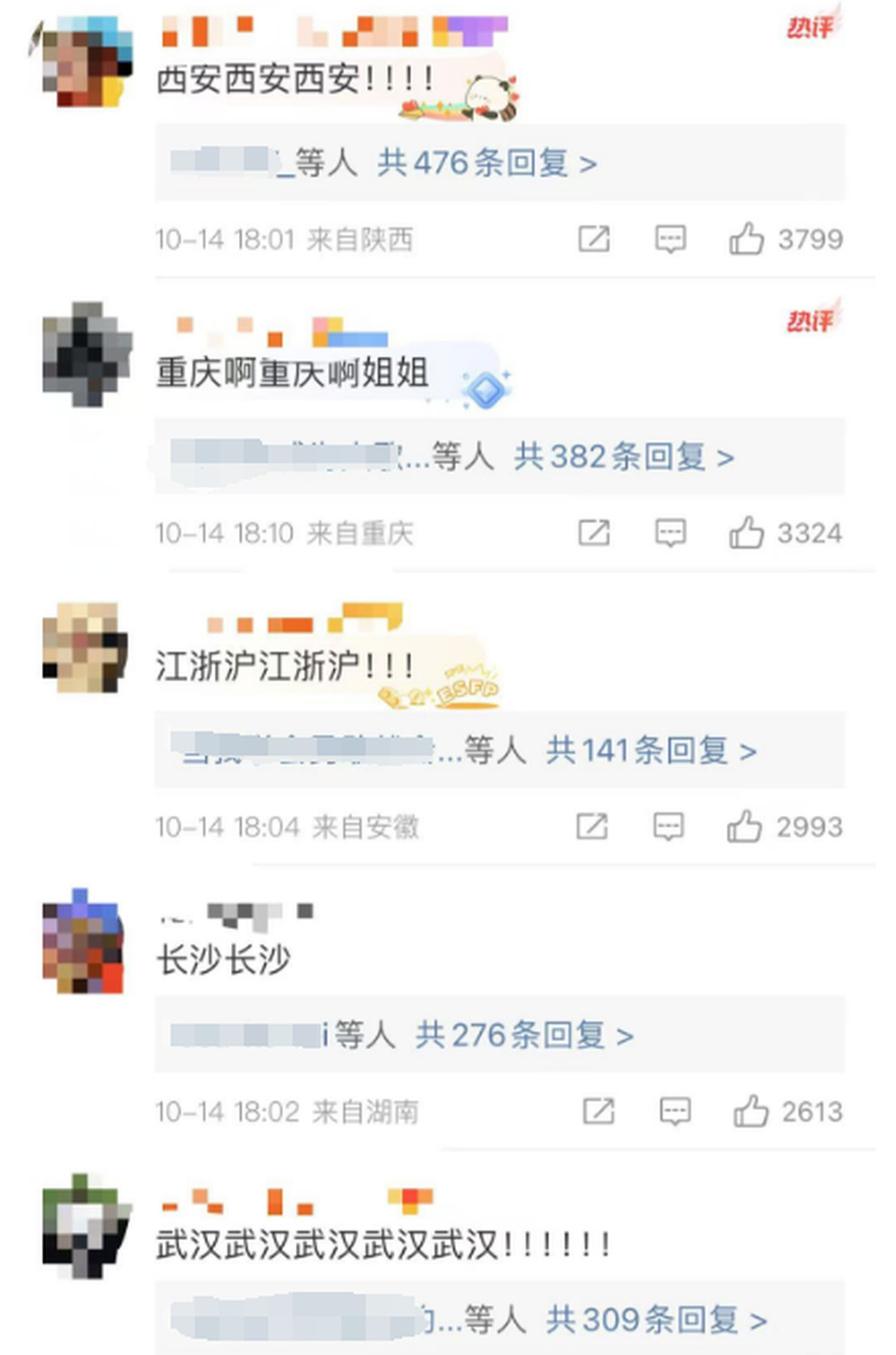896x1355 pixels.
Task: Show the 共276条回复 replies
Action: [x=524, y=1036]
